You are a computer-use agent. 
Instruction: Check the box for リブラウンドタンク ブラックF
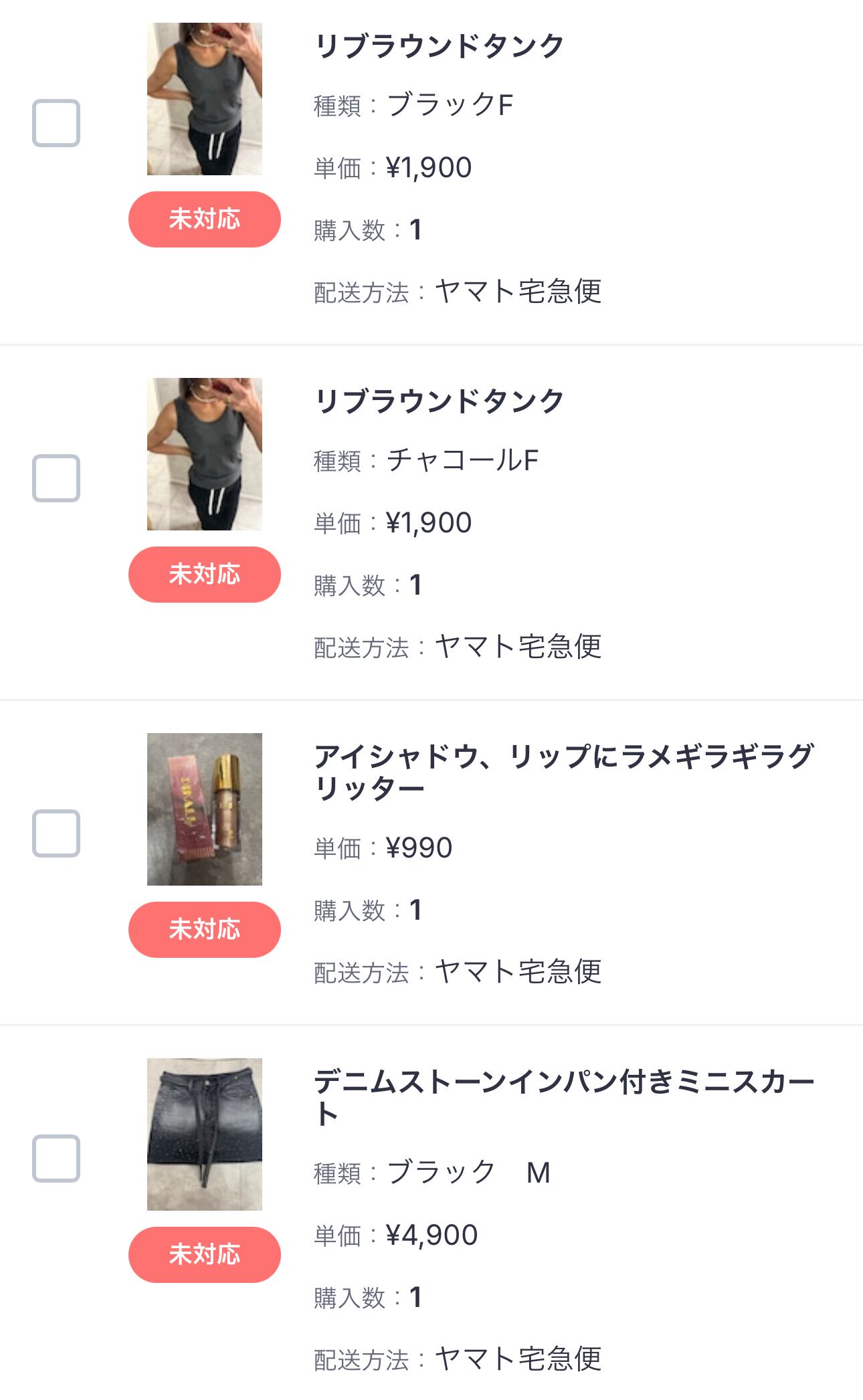pyautogui.click(x=56, y=123)
